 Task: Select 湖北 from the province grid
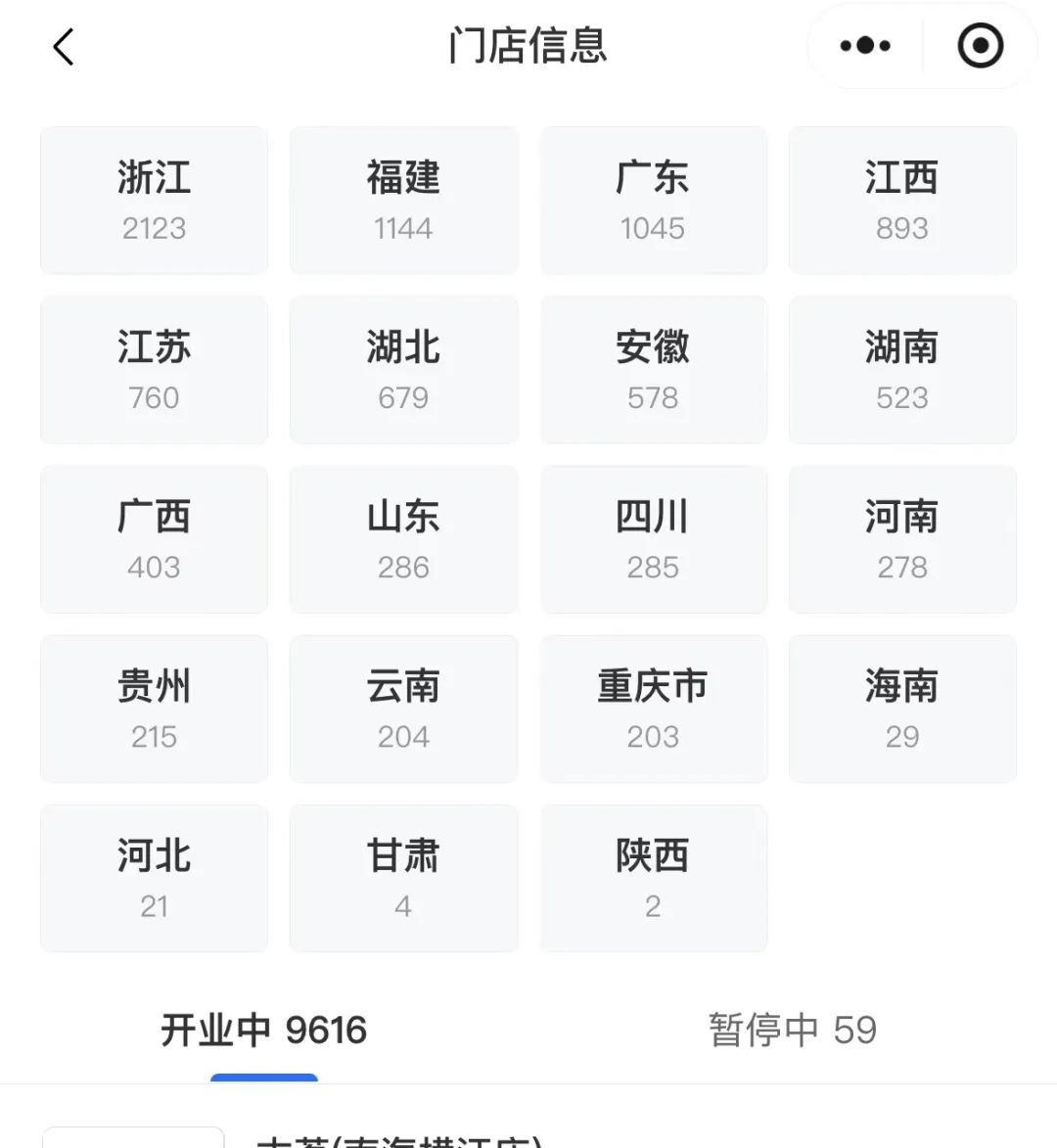pyautogui.click(x=403, y=370)
